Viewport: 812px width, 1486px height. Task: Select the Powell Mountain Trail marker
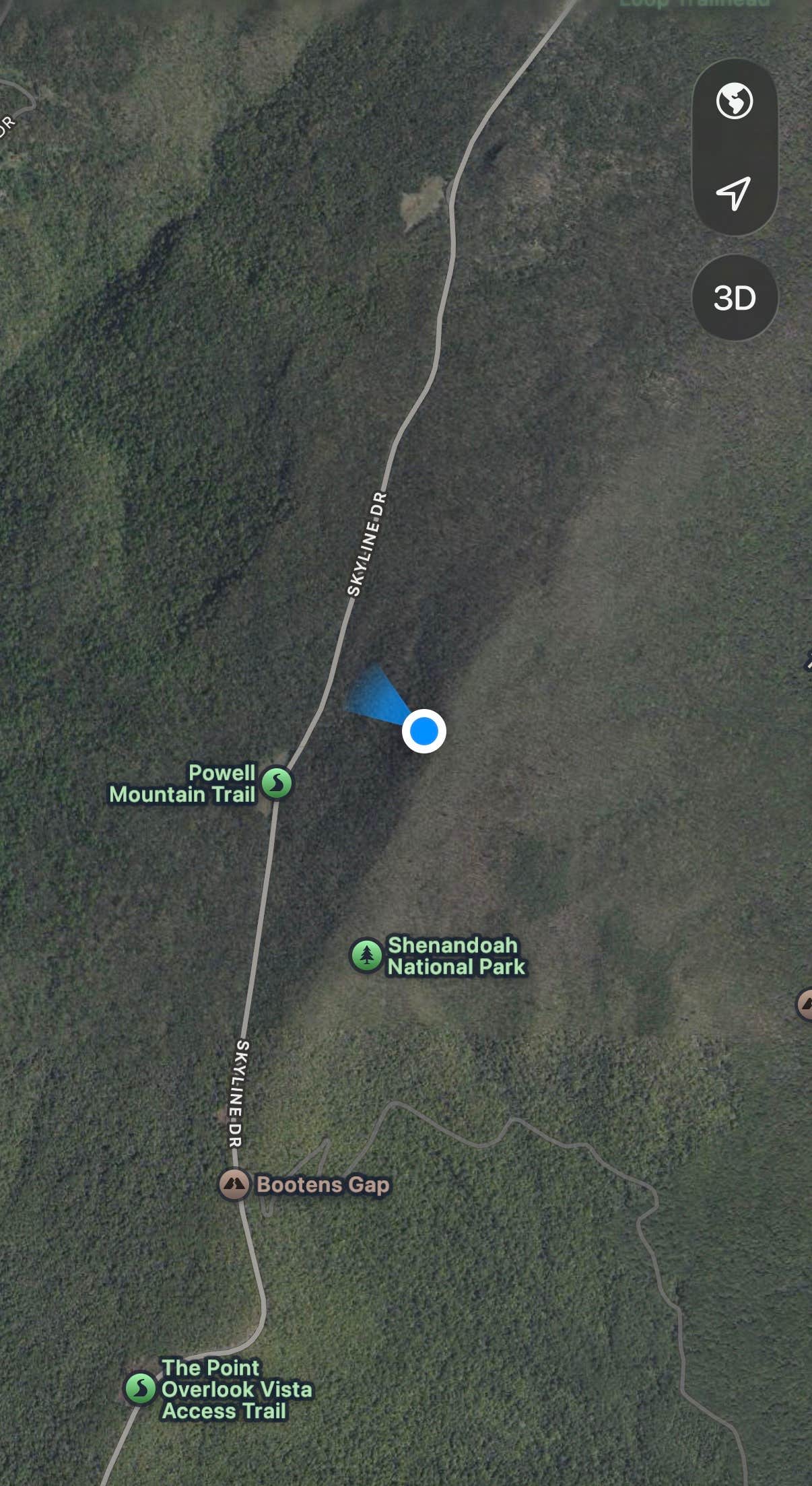277,783
